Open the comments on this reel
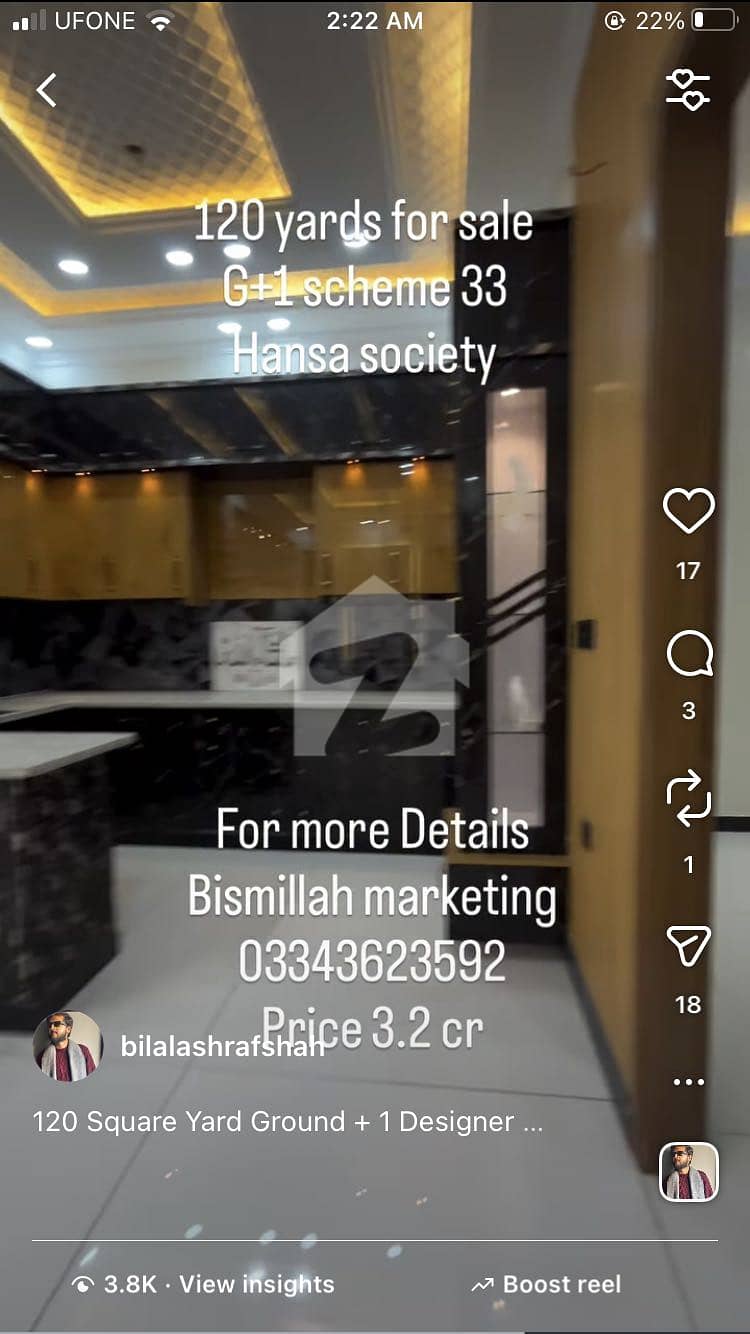The height and width of the screenshot is (1334, 750). click(689, 656)
